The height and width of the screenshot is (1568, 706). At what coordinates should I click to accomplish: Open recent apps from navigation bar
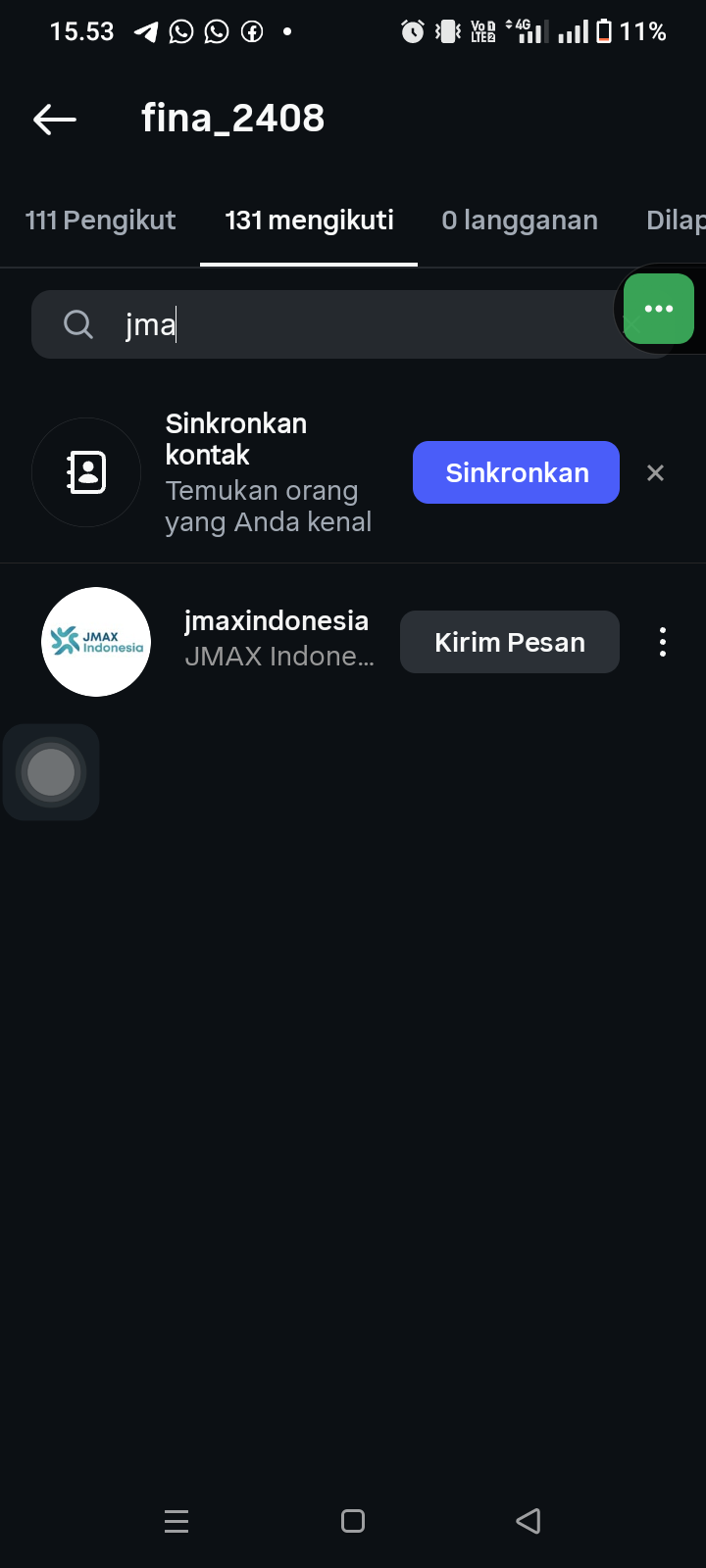click(x=176, y=1521)
